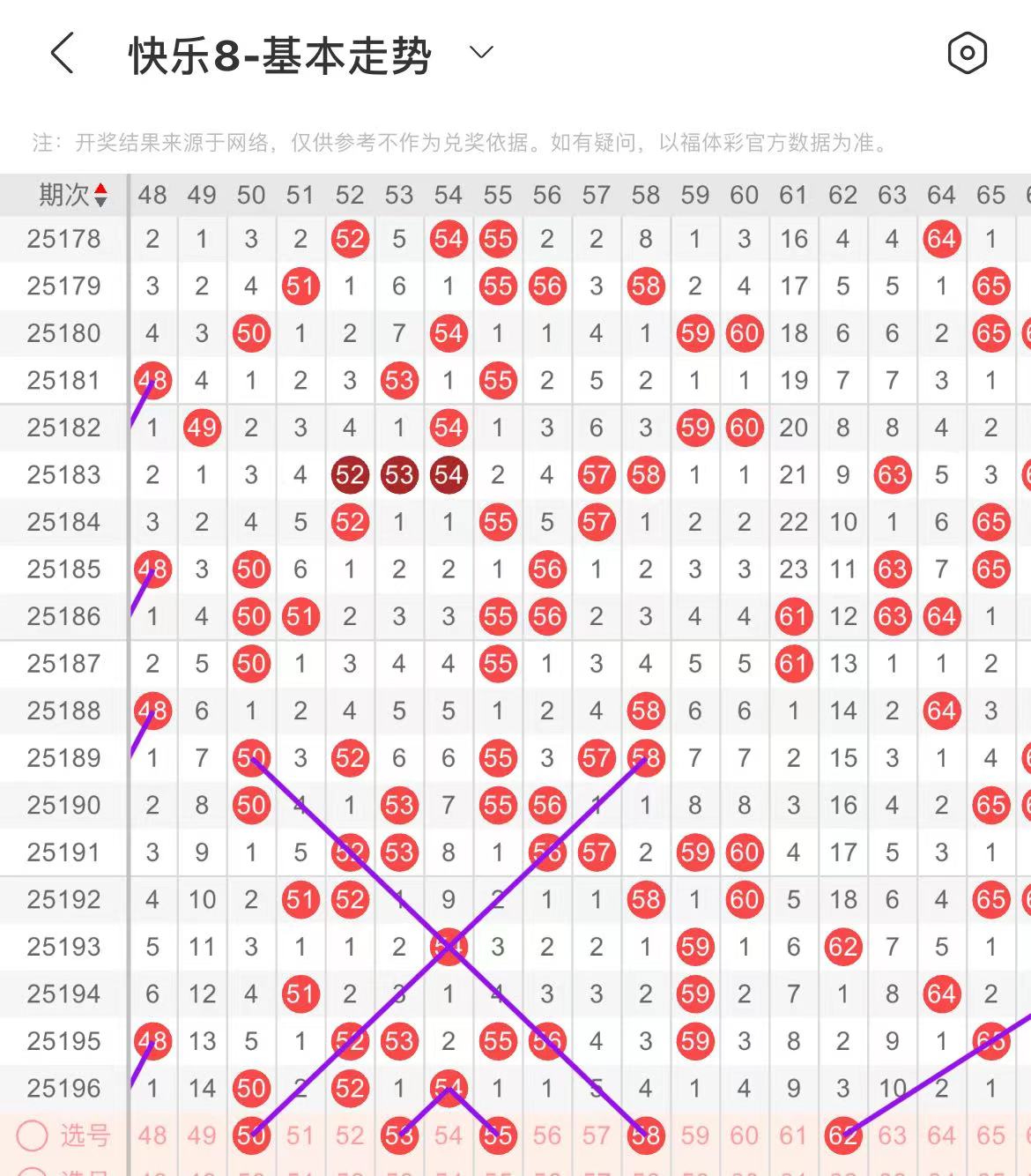
Task: Expand the 快乐8-基本走势 chart type dropdown
Action: (481, 53)
